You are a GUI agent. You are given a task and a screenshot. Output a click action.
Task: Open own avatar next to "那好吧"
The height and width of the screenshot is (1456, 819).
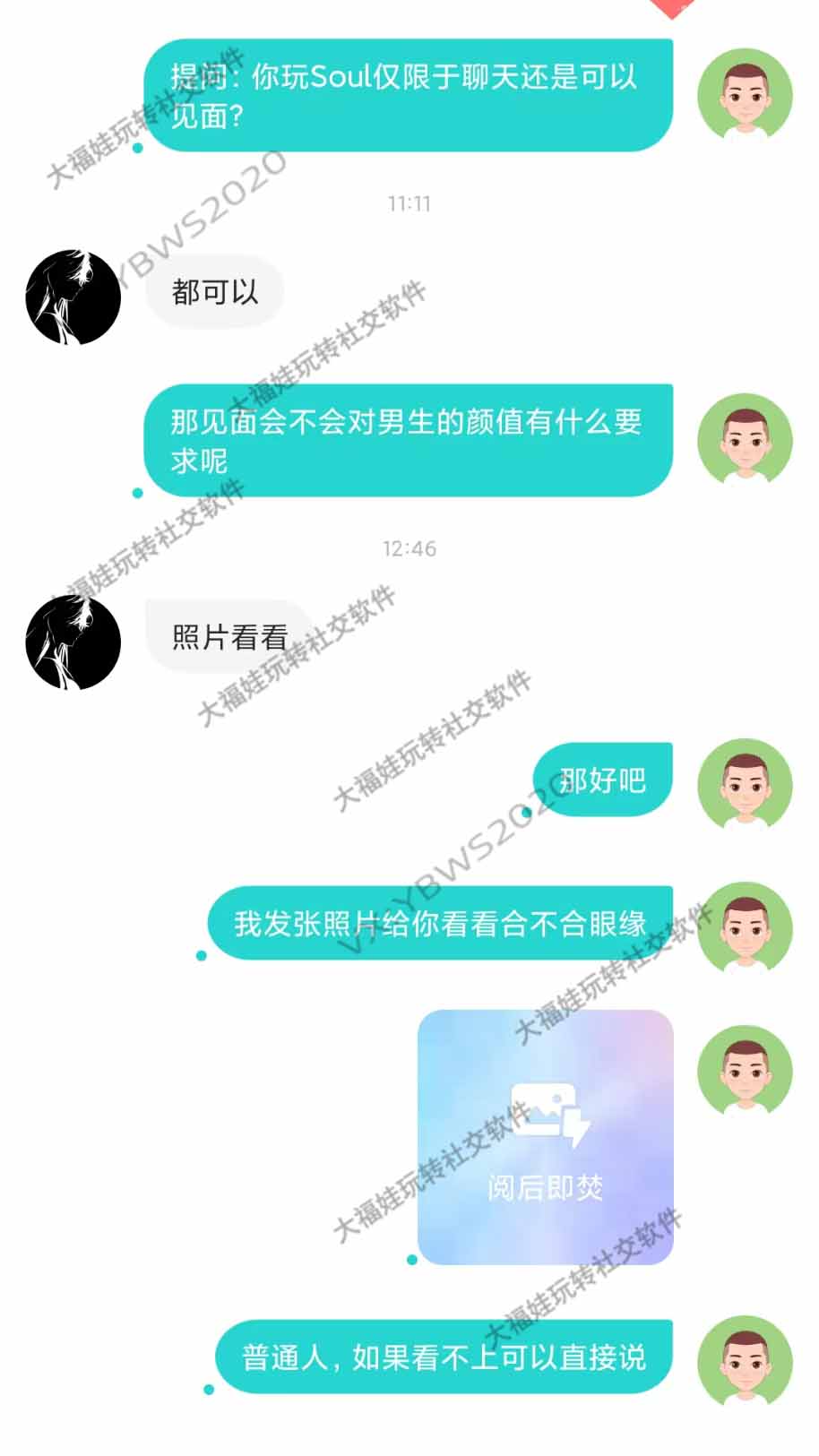click(x=745, y=786)
